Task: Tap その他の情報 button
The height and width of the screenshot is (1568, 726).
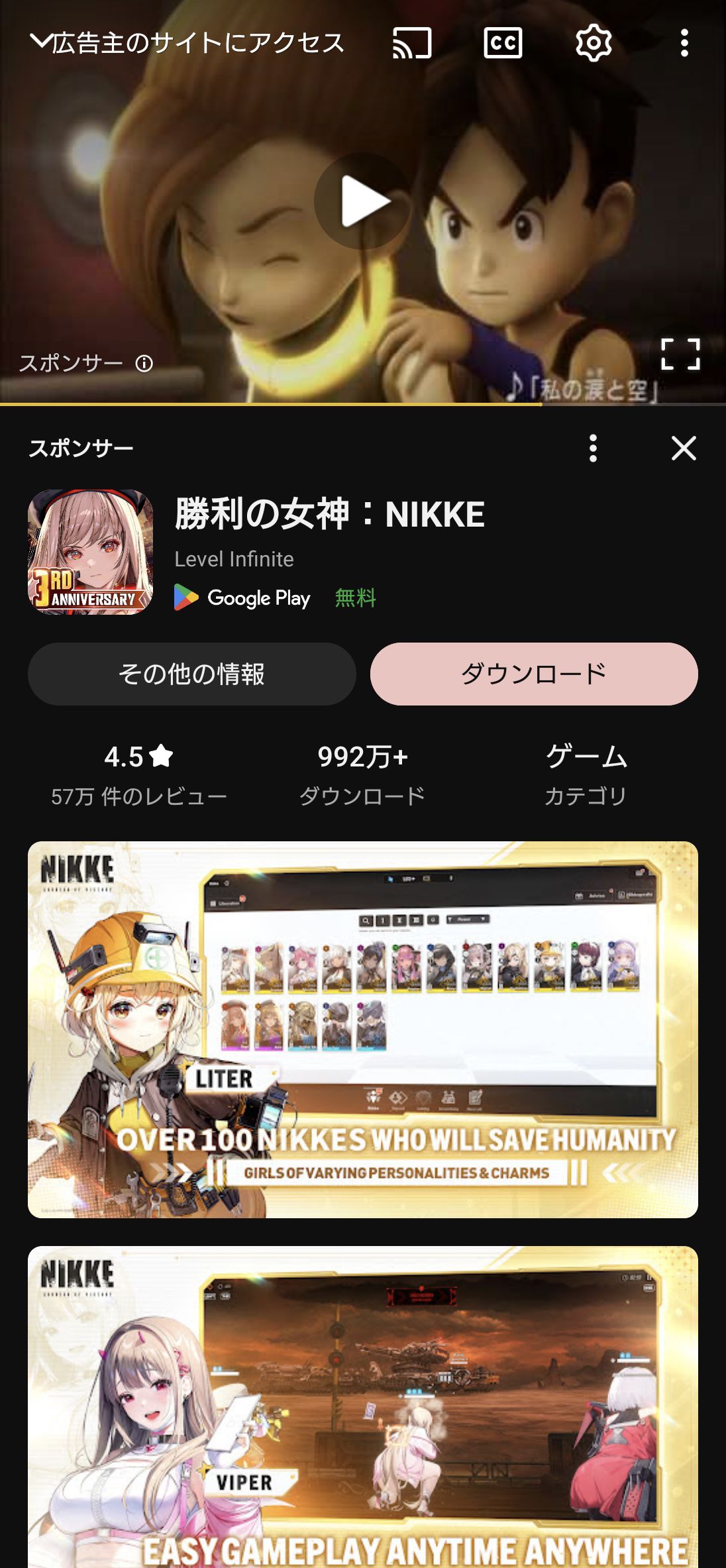Action: [x=191, y=674]
